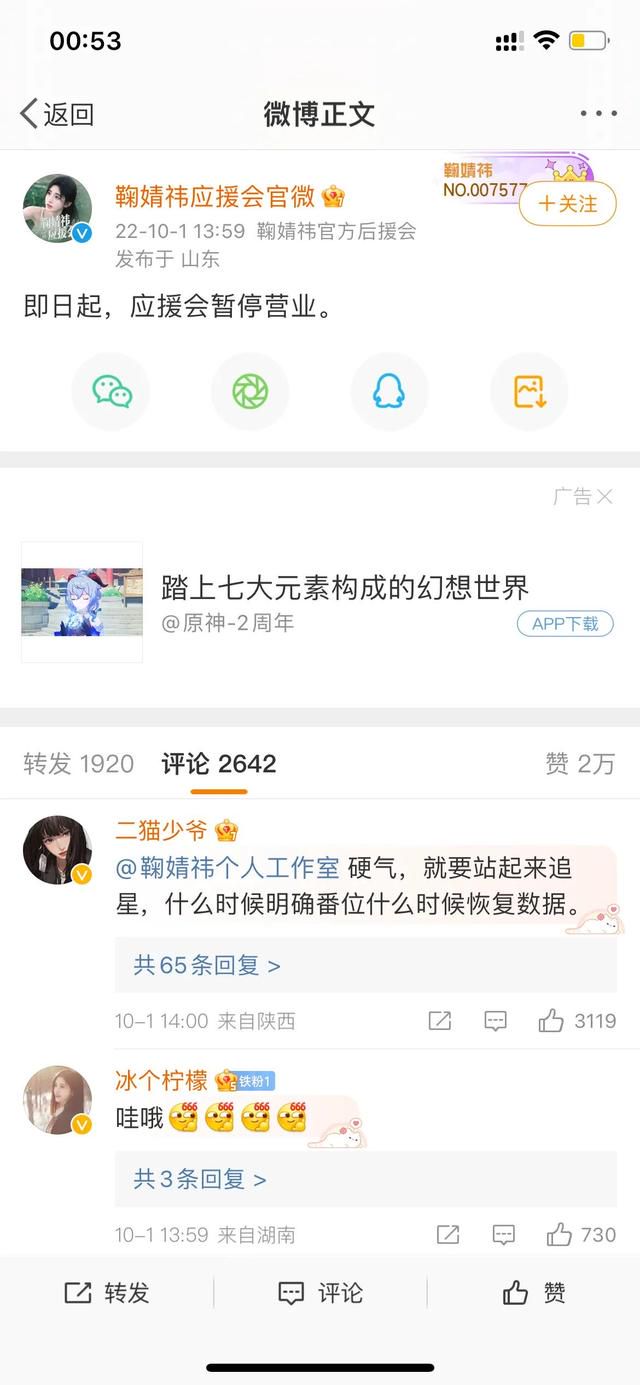Close the 广告 advertisement
Image resolution: width=640 pixels, height=1385 pixels.
click(x=604, y=496)
